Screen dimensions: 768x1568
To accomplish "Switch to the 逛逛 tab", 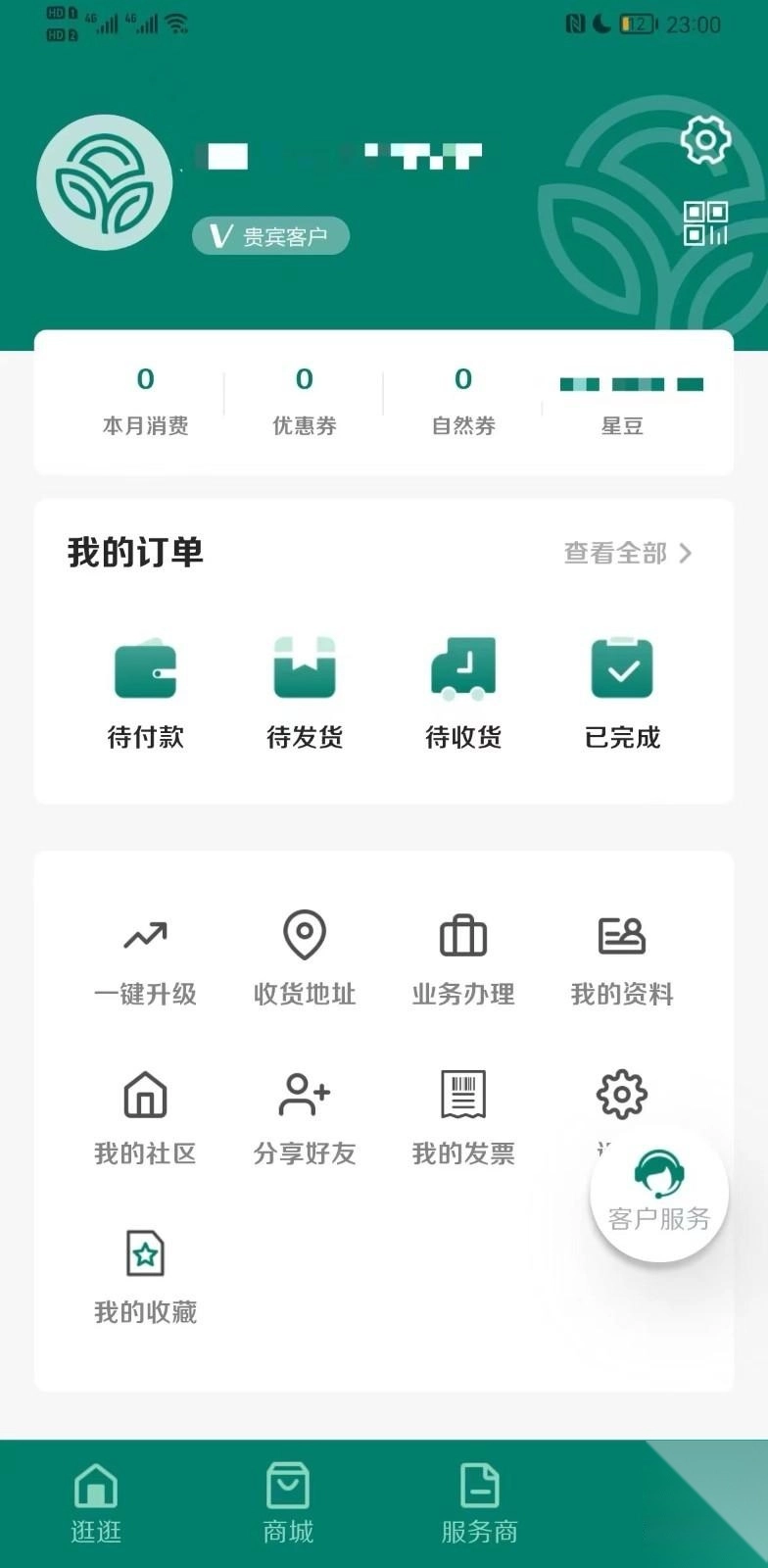I will 96,1502.
